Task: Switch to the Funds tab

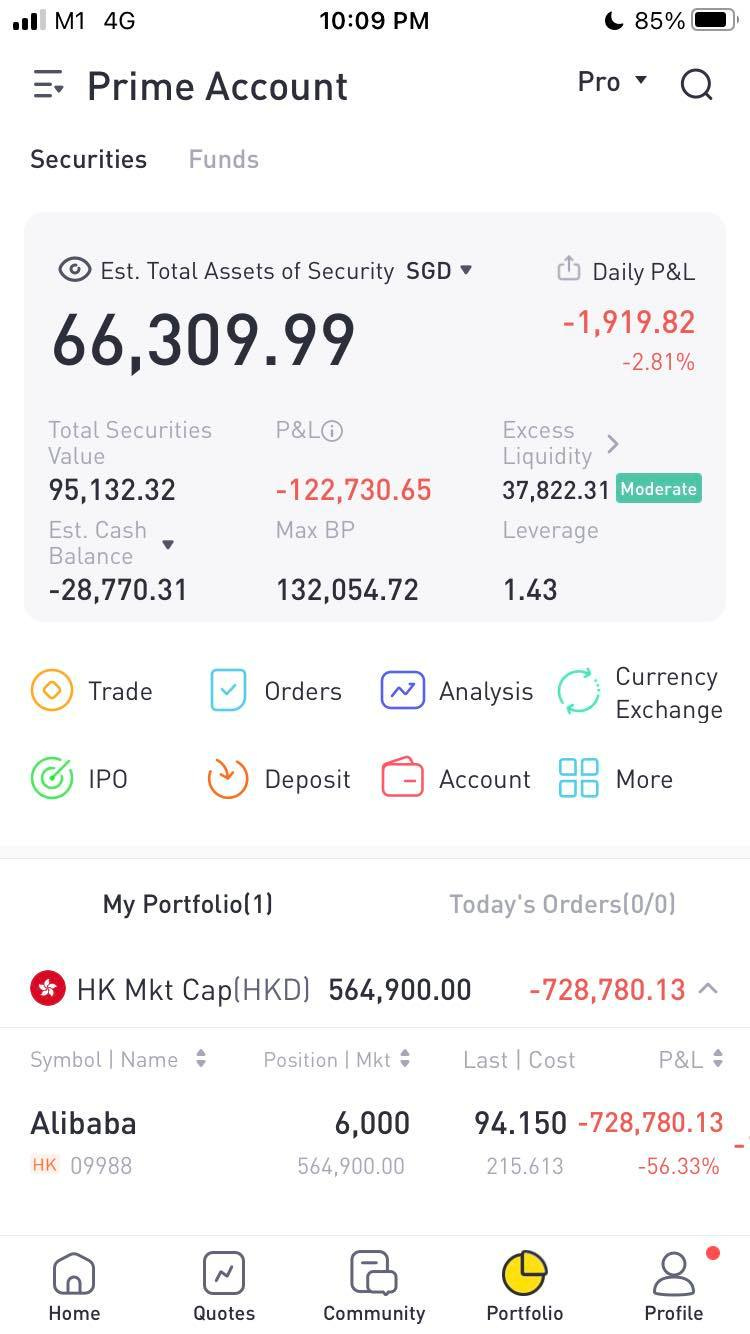Action: coord(222,158)
